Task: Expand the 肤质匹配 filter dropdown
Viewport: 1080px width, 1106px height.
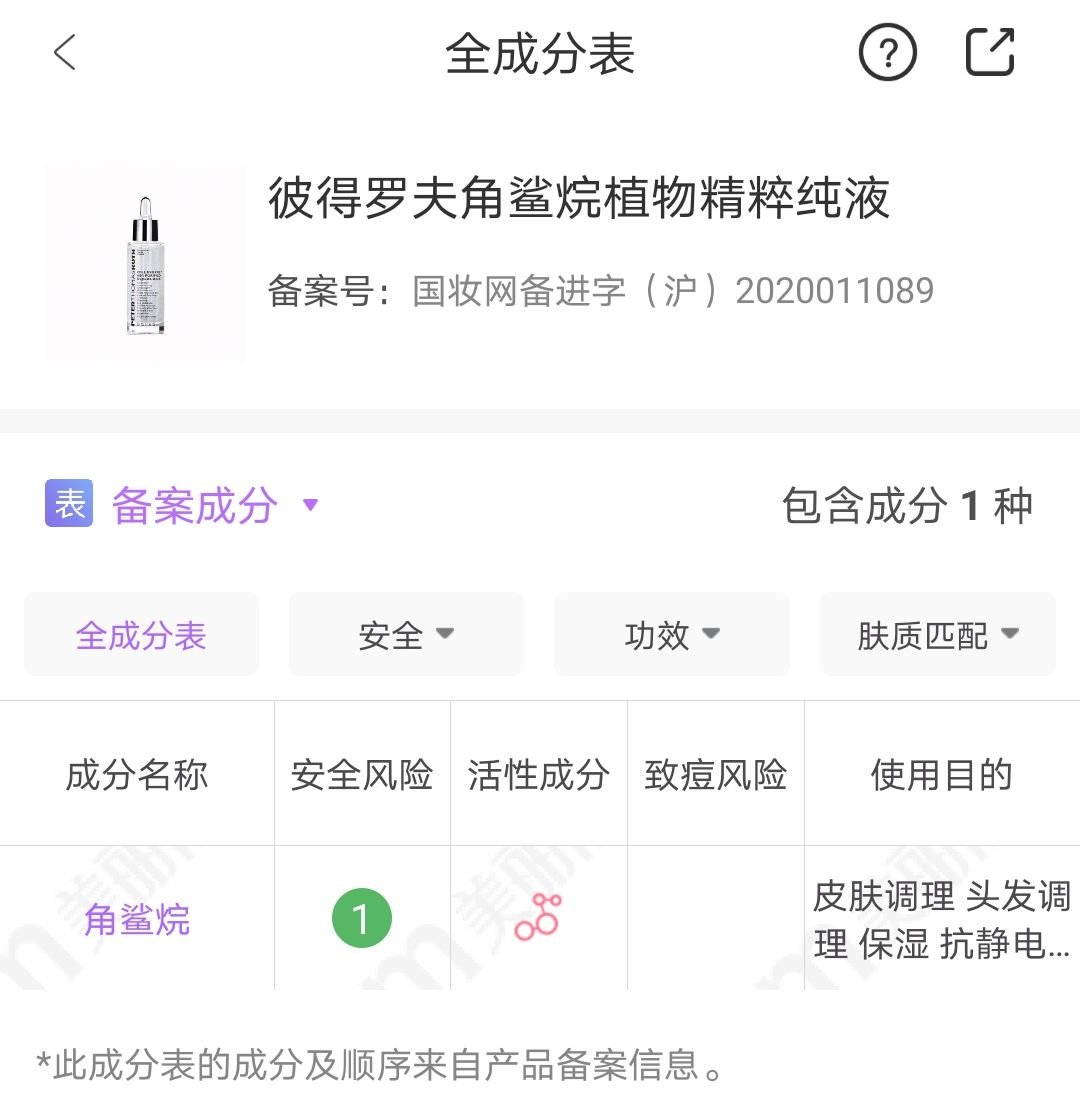Action: [x=937, y=635]
